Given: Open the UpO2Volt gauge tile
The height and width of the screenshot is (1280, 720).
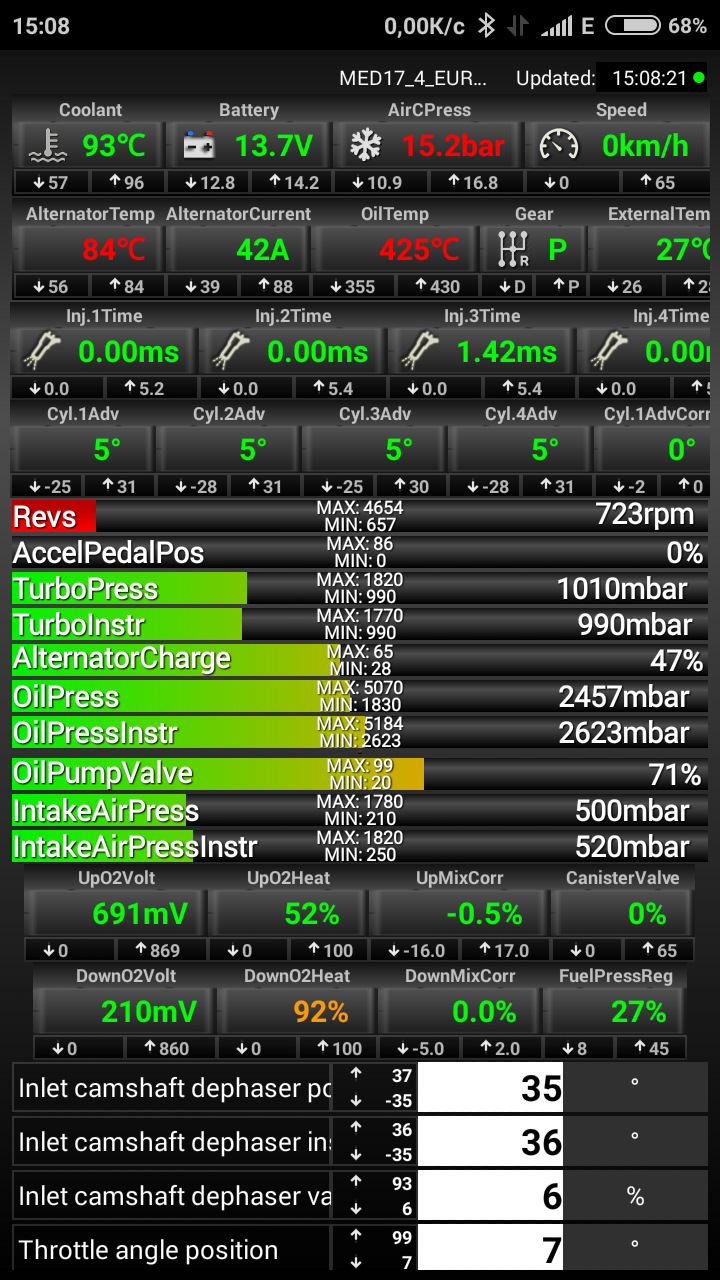Looking at the screenshot, I should tap(116, 913).
